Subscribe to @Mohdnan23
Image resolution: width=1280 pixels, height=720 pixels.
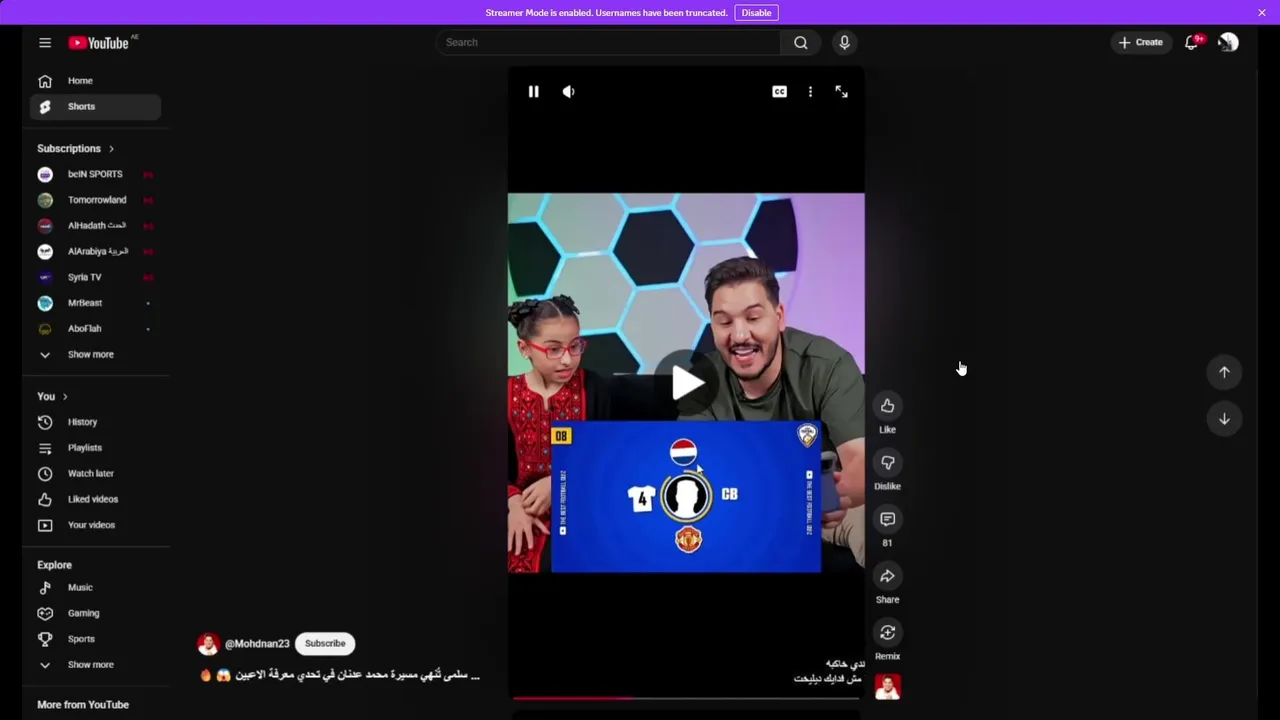(x=325, y=644)
